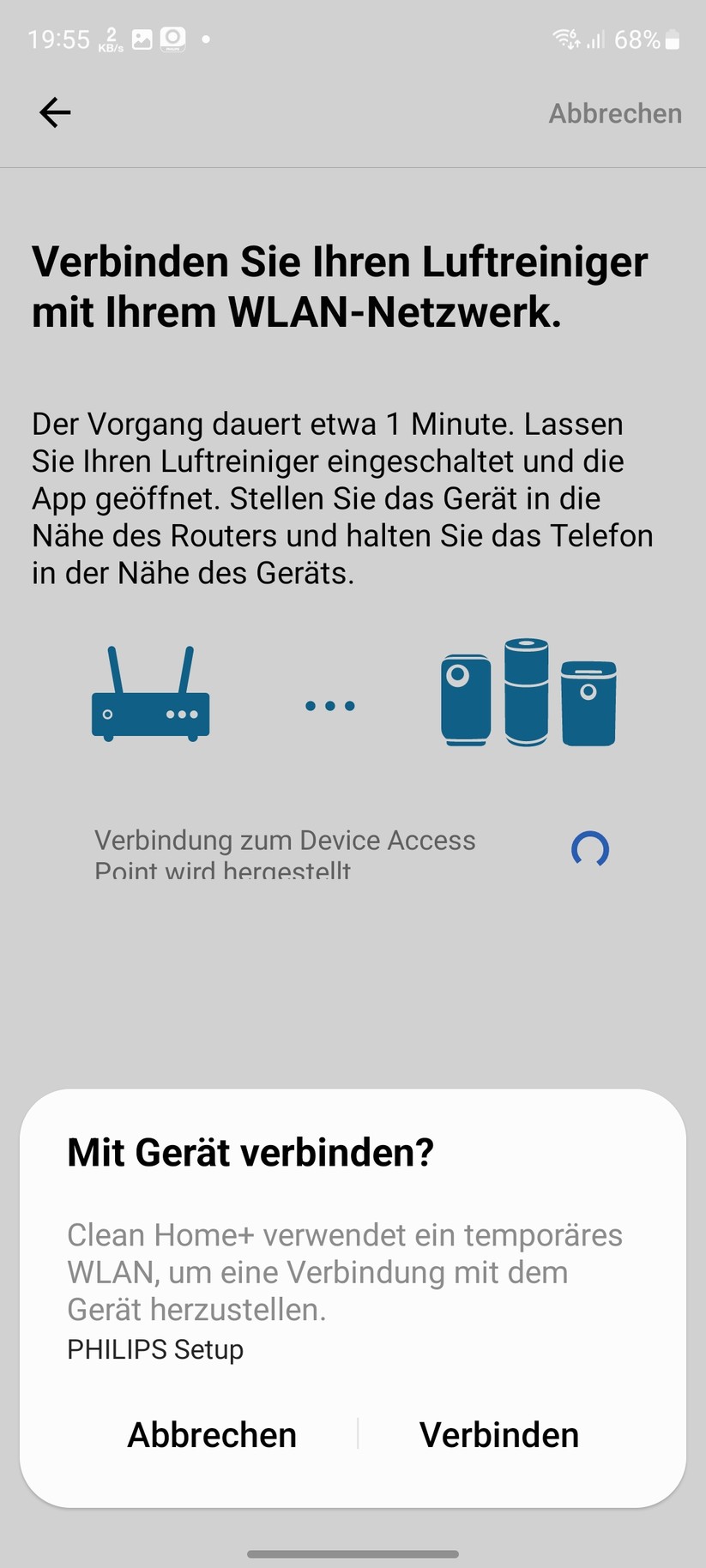The image size is (706, 1568).
Task: Tap the back arrow
Action: tap(54, 112)
